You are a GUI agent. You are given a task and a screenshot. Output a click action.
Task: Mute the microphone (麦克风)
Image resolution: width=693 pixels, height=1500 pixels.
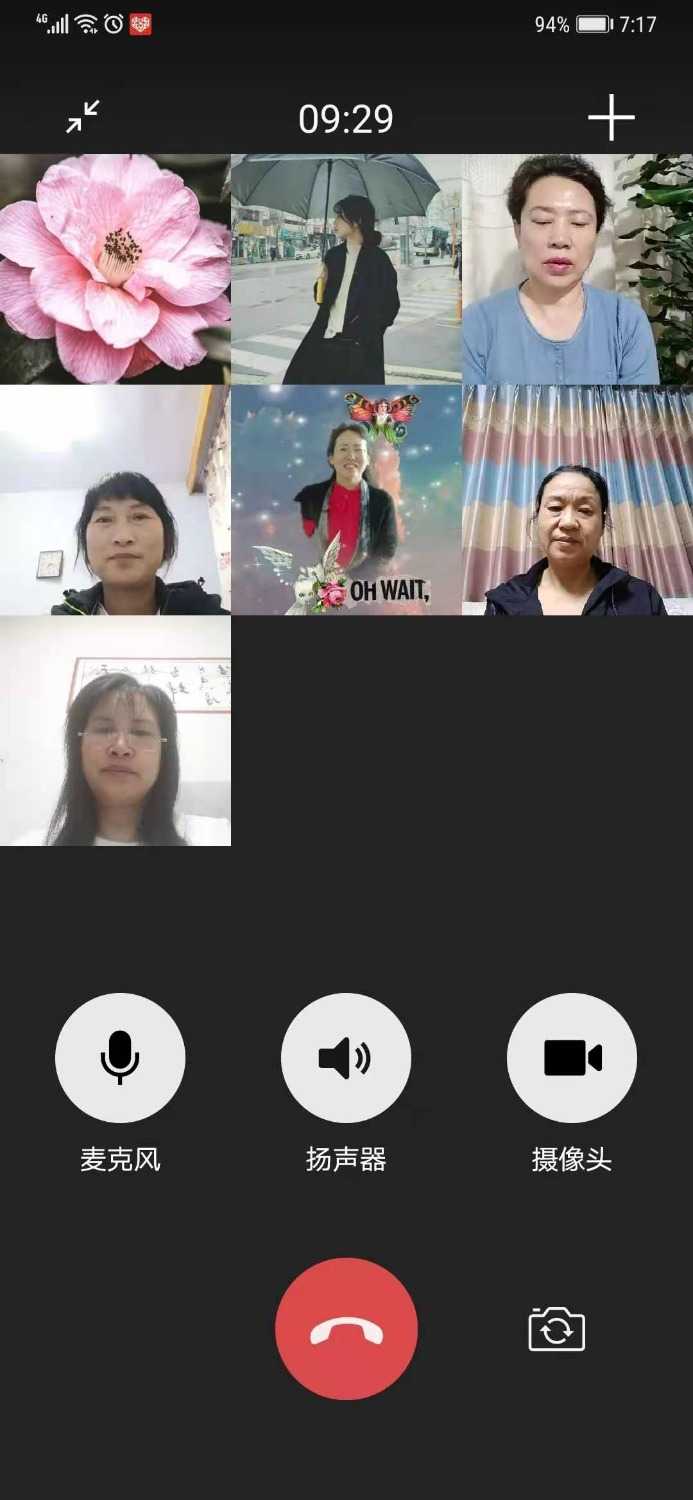point(120,1058)
